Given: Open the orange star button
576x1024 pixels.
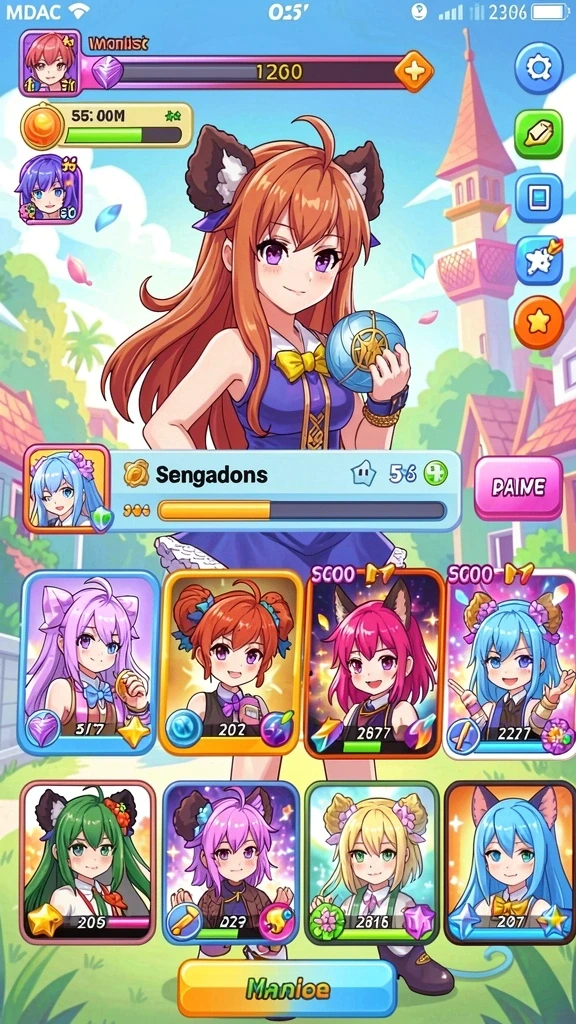Looking at the screenshot, I should (x=538, y=322).
